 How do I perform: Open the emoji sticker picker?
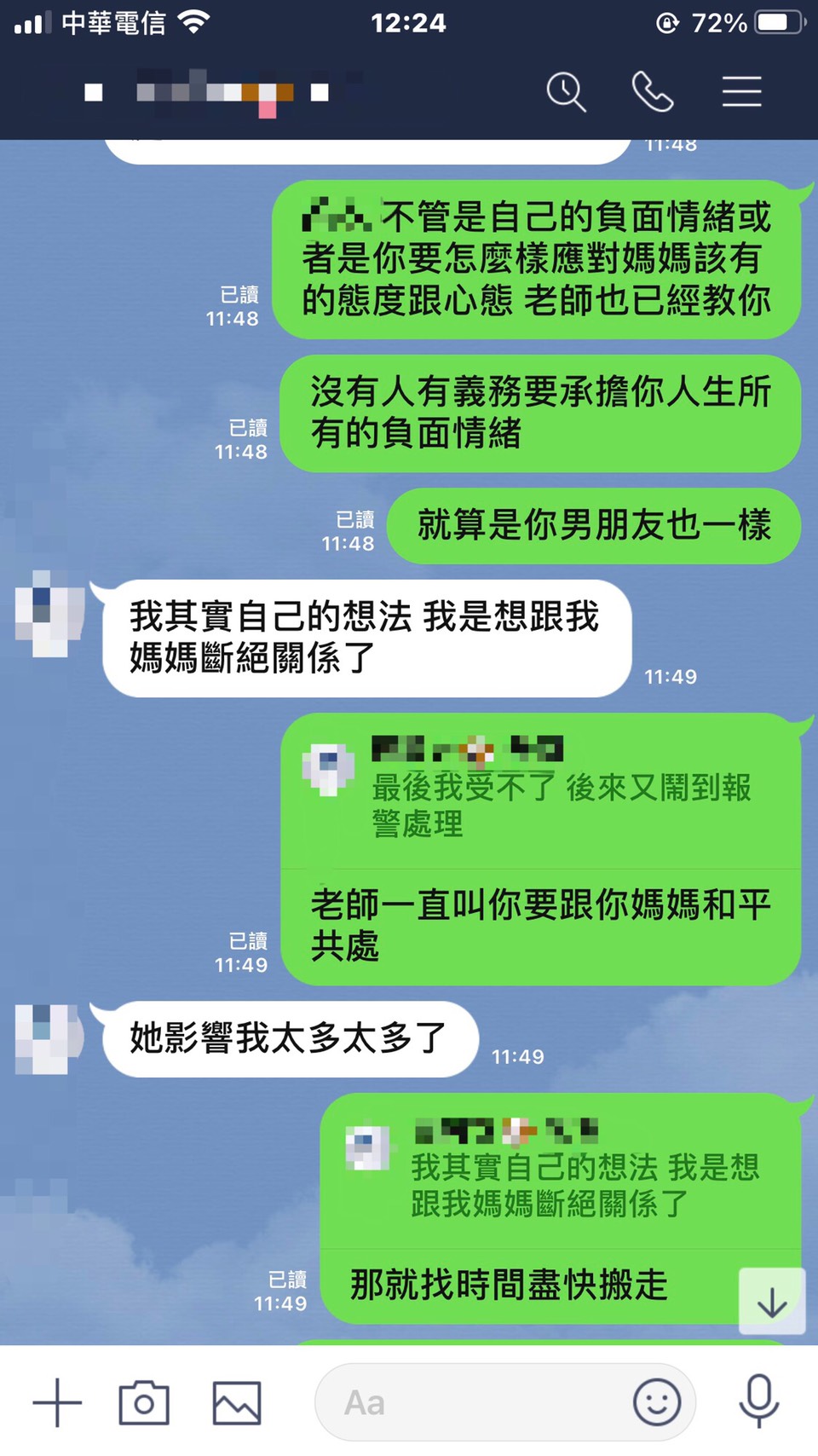point(657,1402)
